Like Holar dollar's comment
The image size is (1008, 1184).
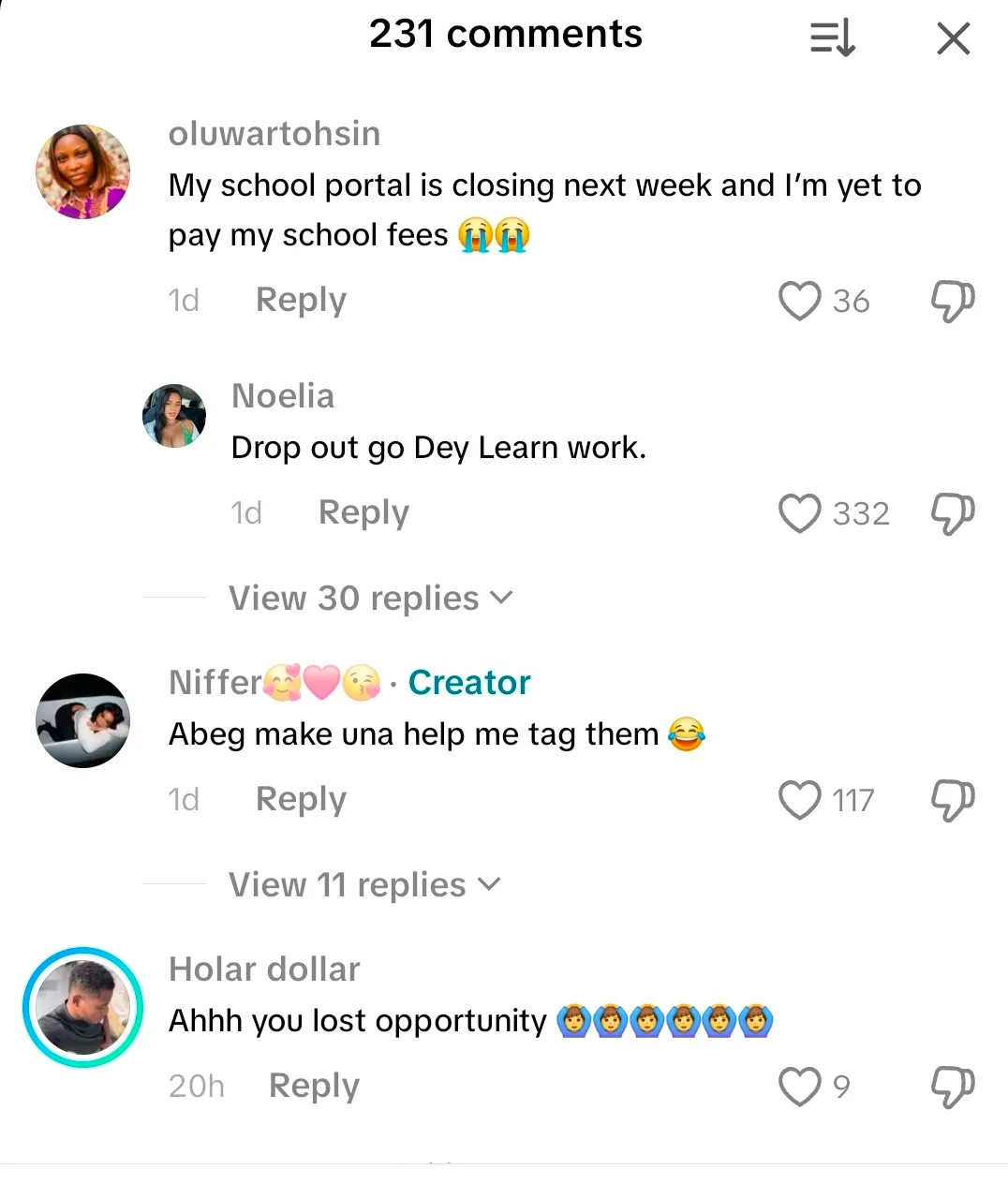[x=799, y=1087]
